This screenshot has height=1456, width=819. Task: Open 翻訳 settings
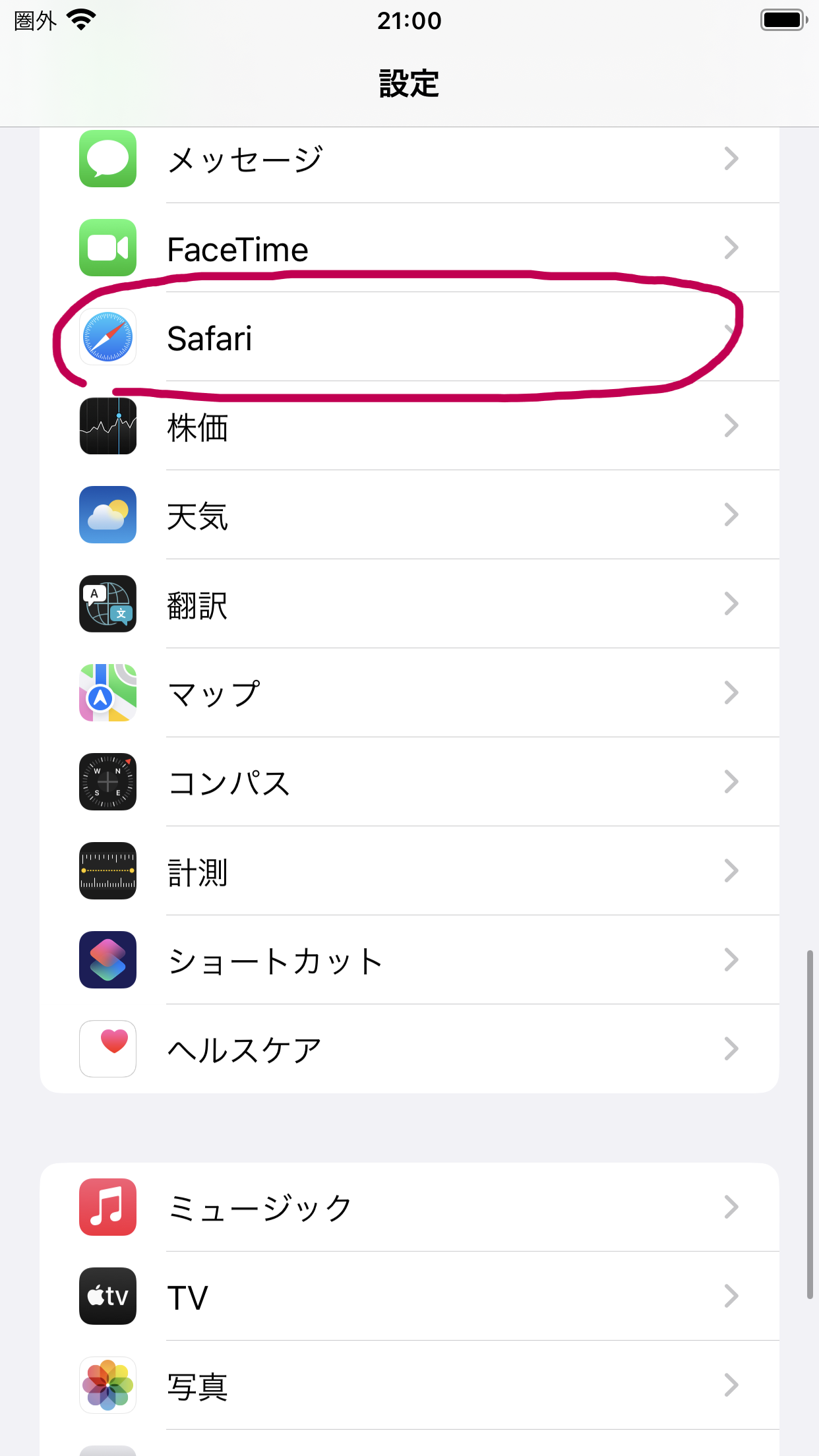click(x=409, y=605)
